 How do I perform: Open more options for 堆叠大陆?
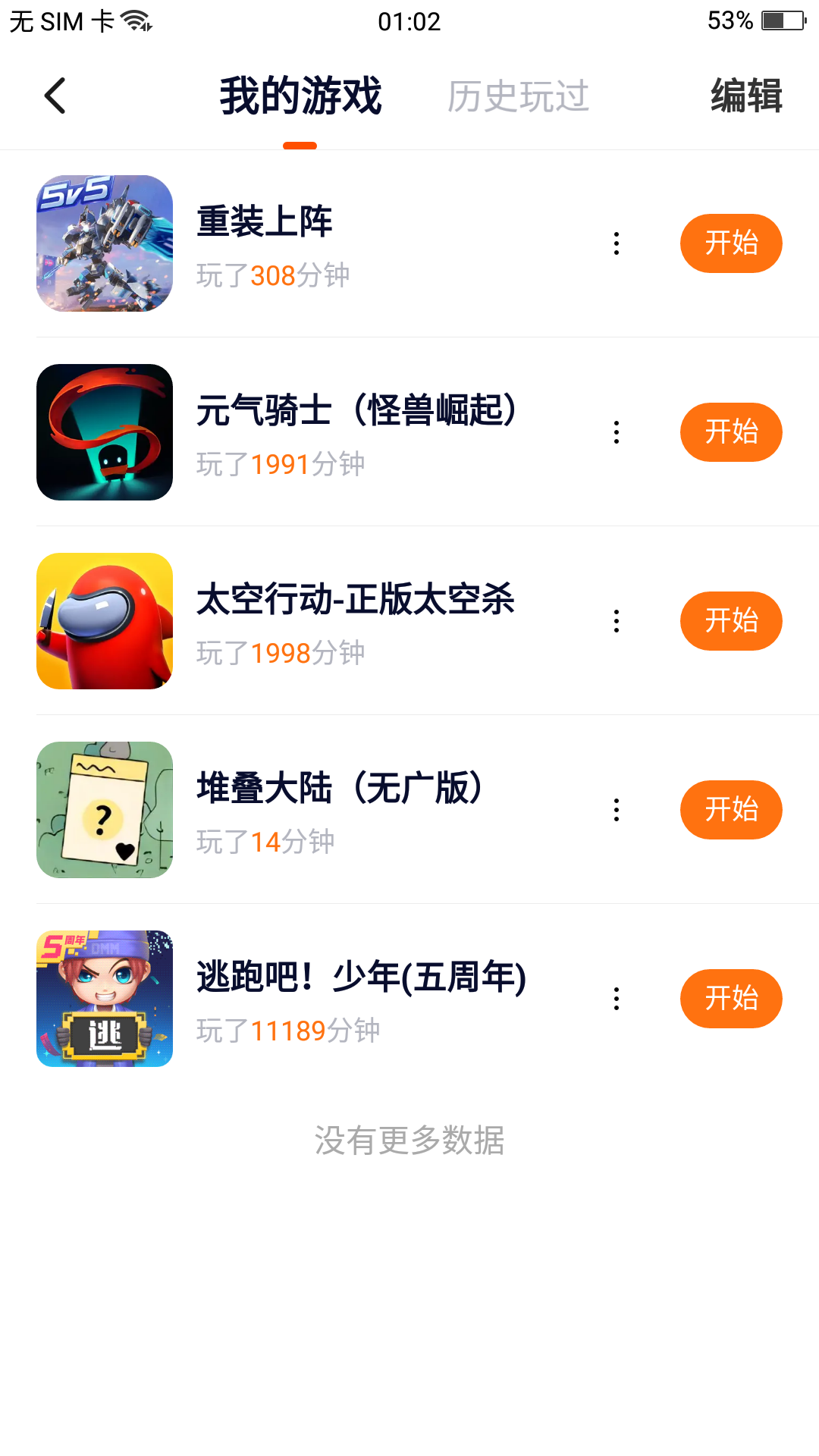click(617, 810)
